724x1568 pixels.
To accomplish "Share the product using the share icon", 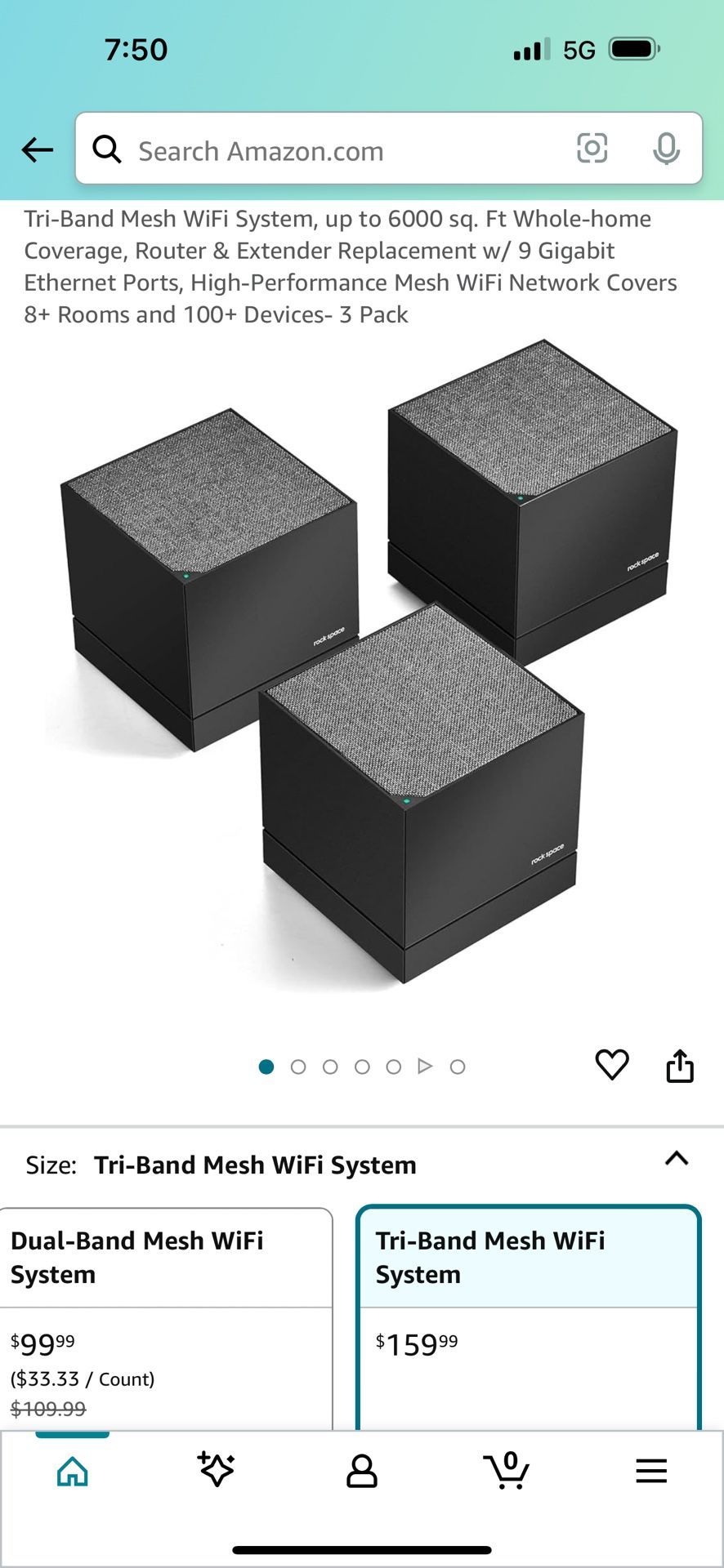I will tap(680, 1067).
